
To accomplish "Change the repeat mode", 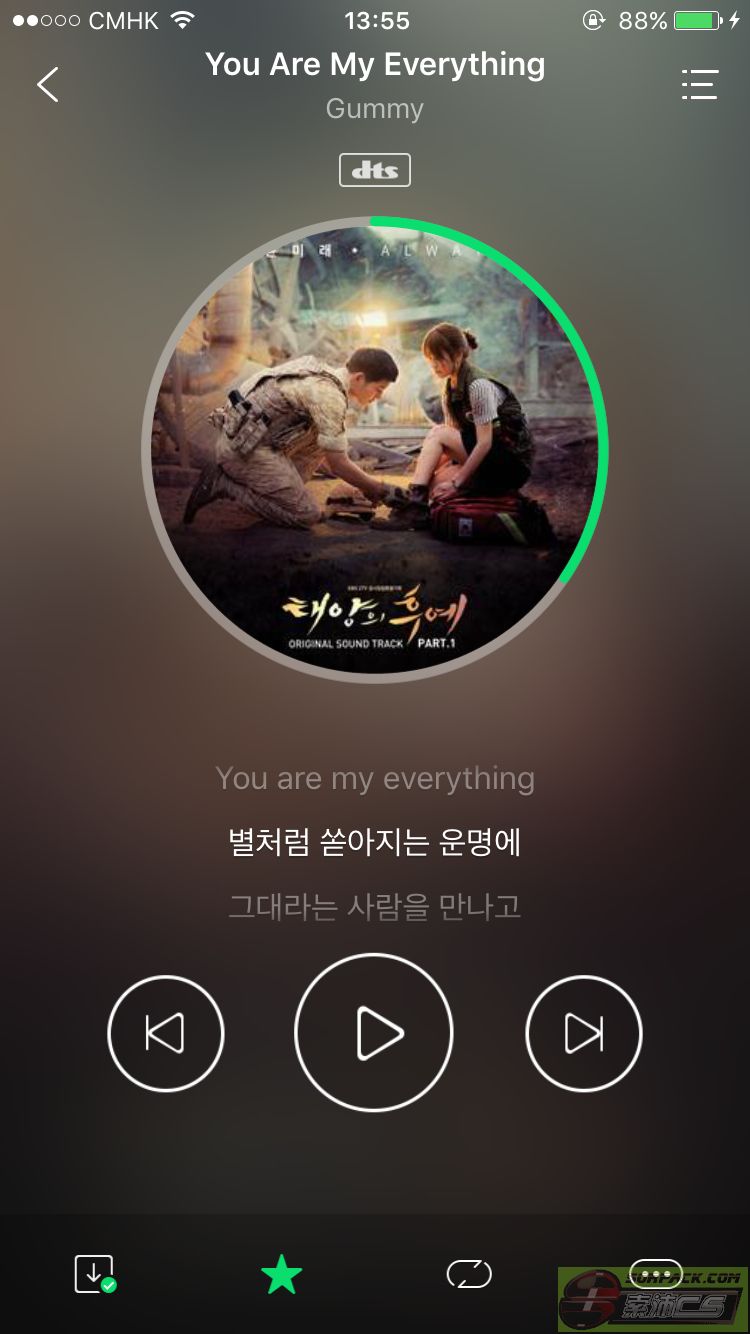I will pos(469,1274).
